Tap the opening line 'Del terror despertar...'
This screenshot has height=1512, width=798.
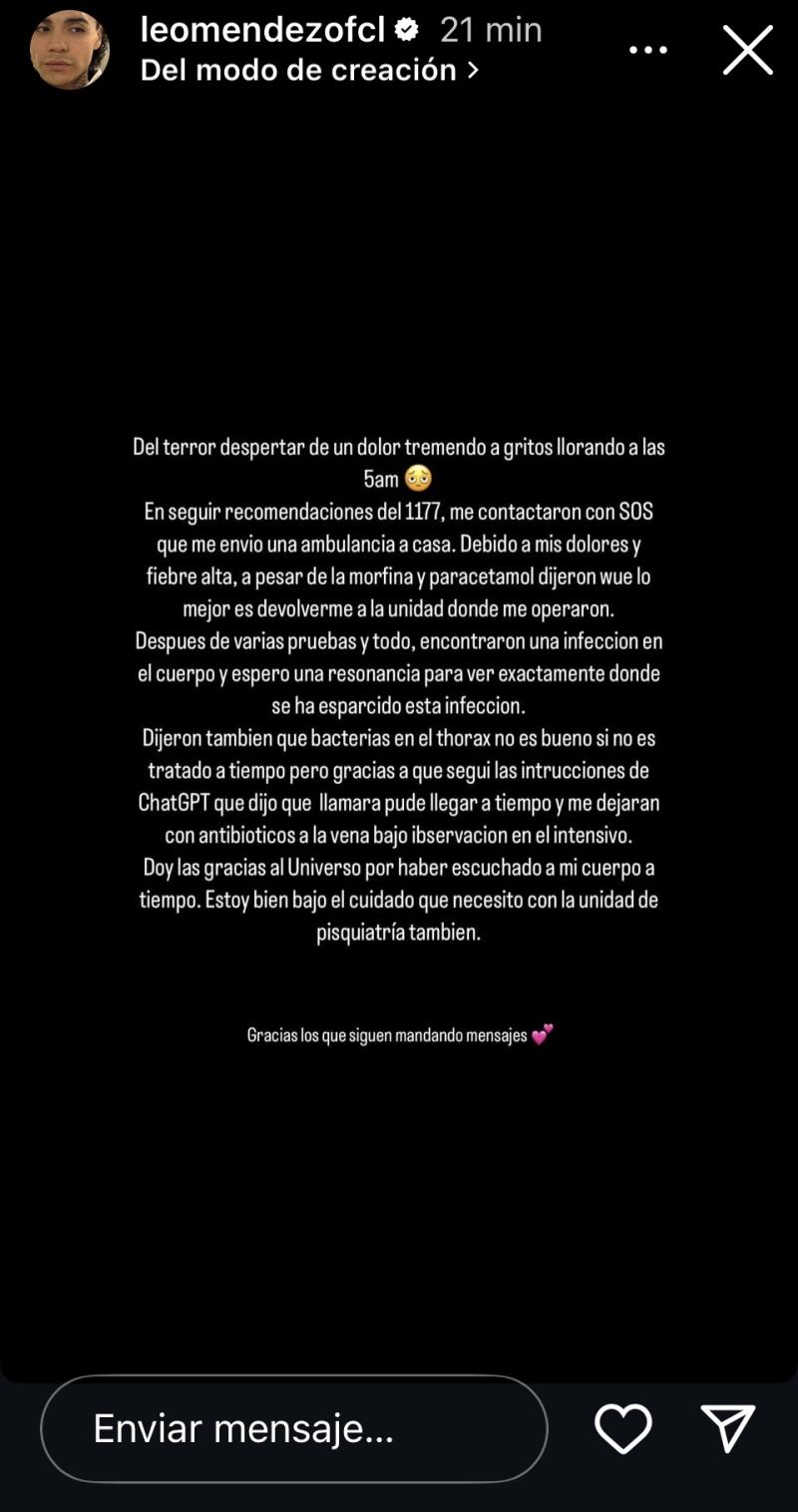pos(399,449)
